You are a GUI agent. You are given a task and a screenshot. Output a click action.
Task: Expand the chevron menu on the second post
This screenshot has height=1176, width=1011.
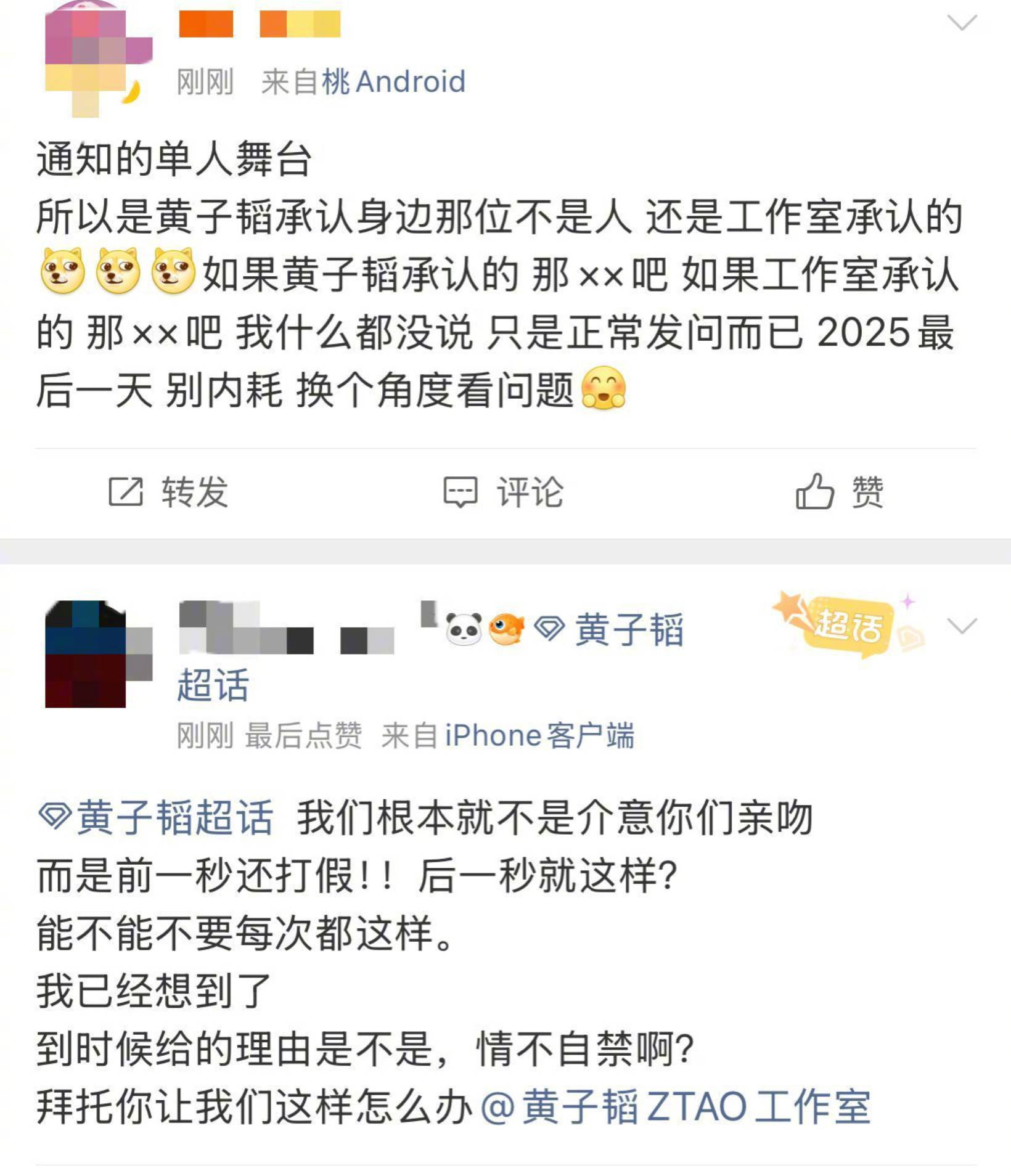click(962, 626)
